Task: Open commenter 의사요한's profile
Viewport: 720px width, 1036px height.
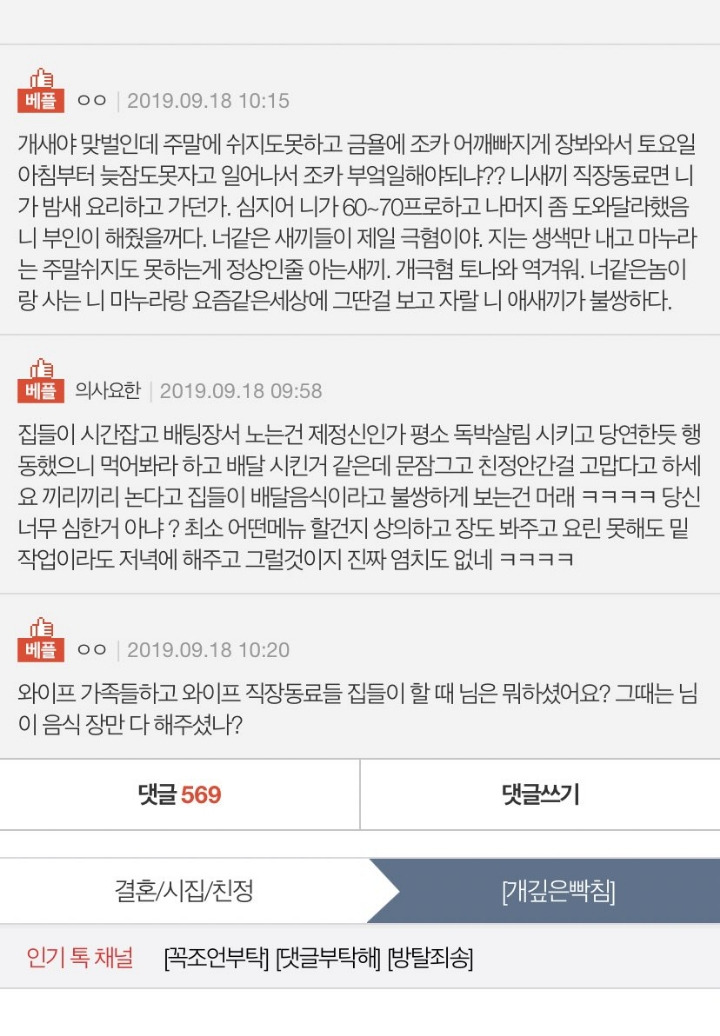Action: click(x=108, y=391)
